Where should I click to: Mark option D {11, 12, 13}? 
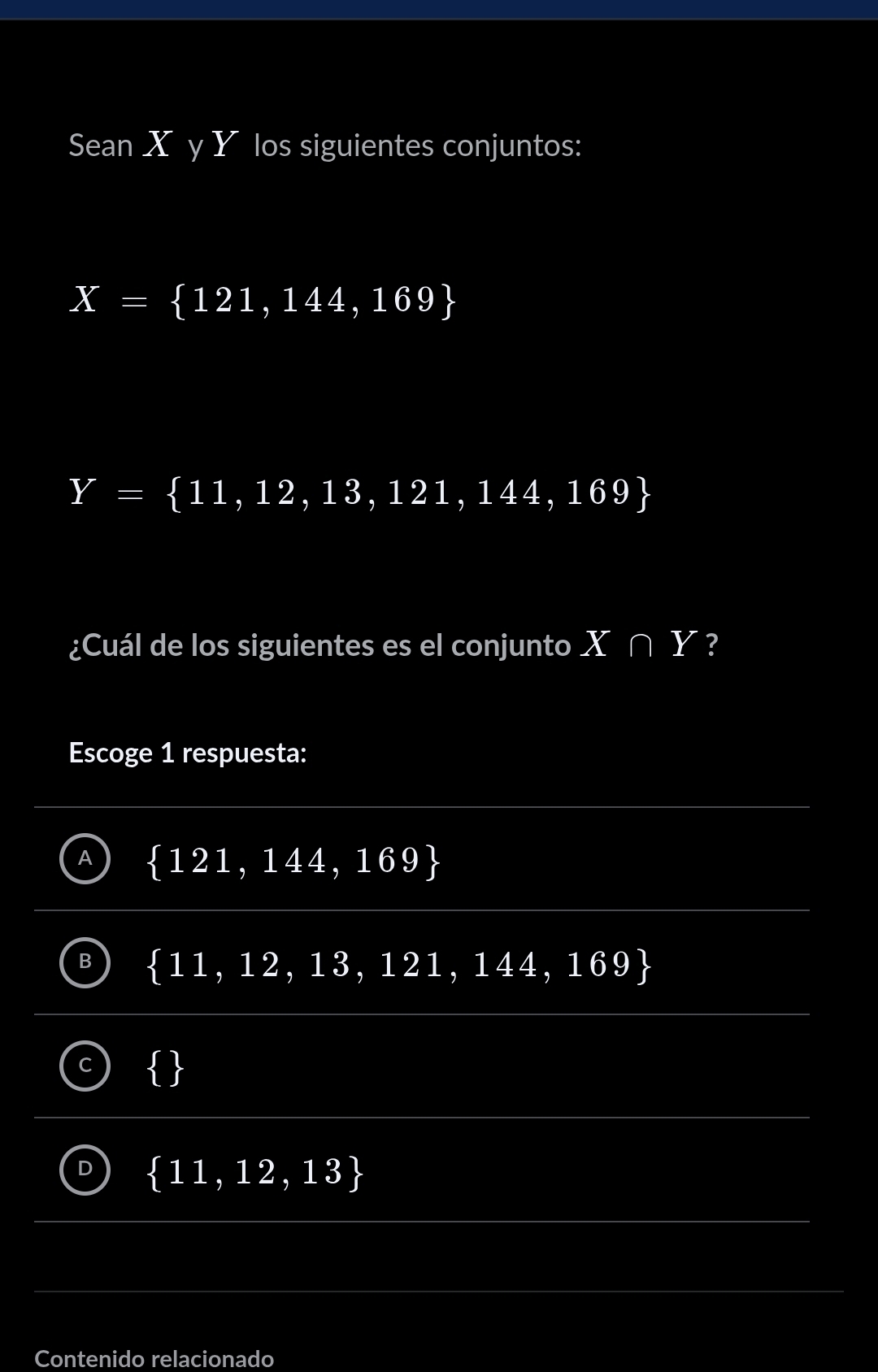click(x=85, y=1170)
